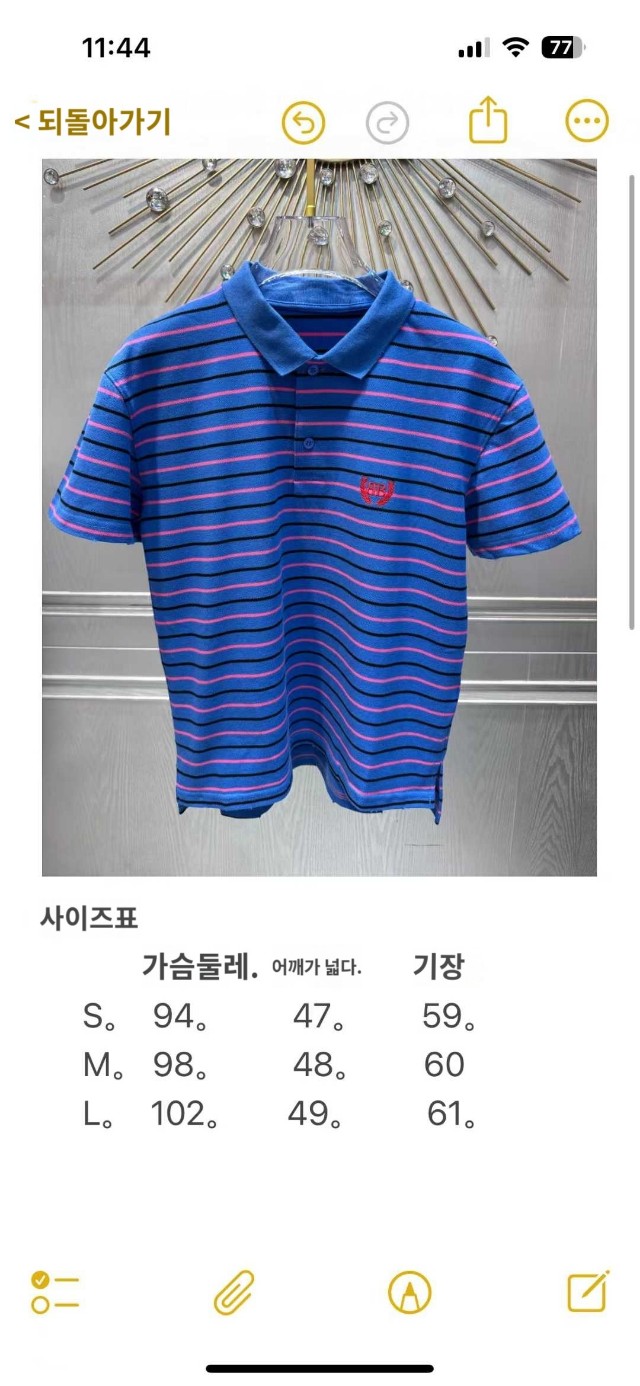Attach a file with the paperclip
Screen dimensions: 640x1386
click(234, 1292)
